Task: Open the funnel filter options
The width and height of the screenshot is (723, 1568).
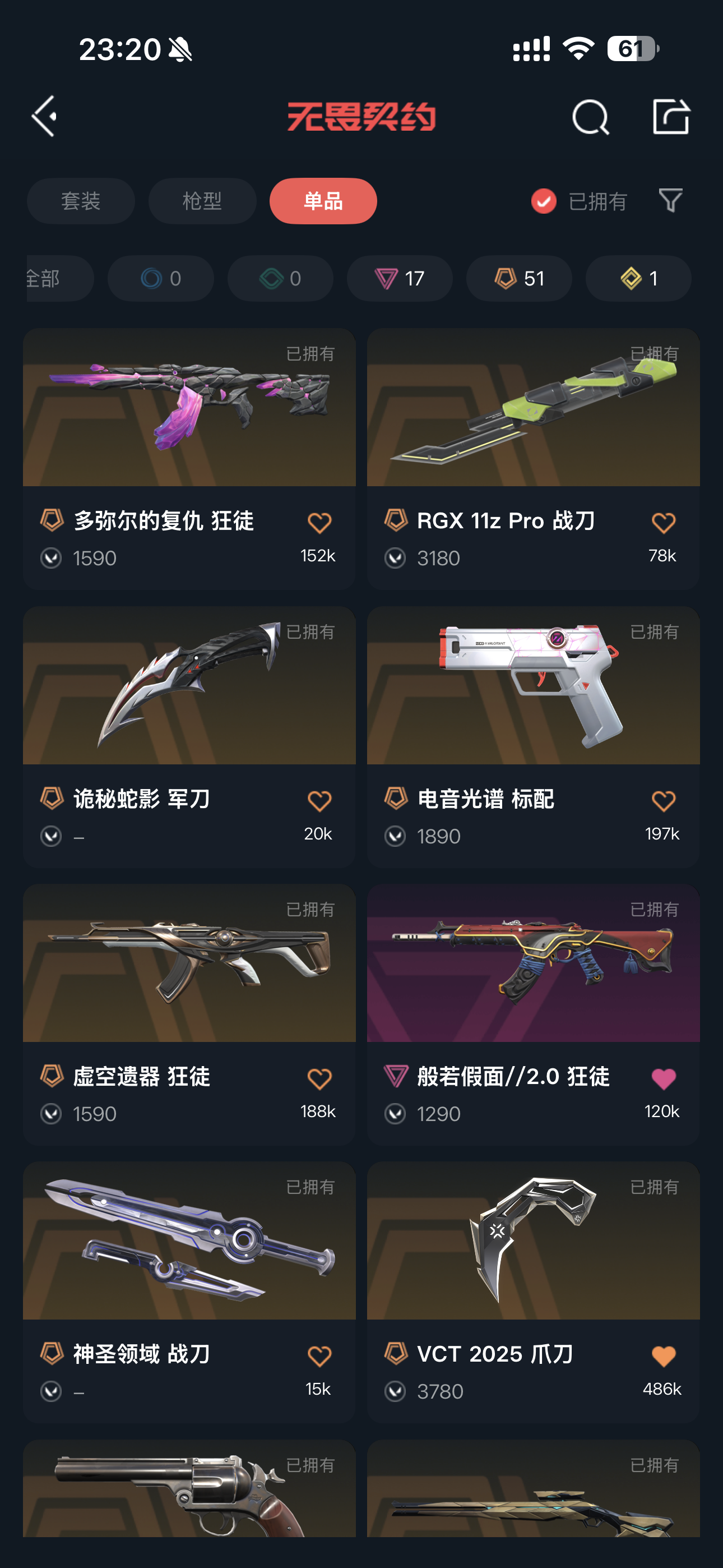Action: (670, 200)
